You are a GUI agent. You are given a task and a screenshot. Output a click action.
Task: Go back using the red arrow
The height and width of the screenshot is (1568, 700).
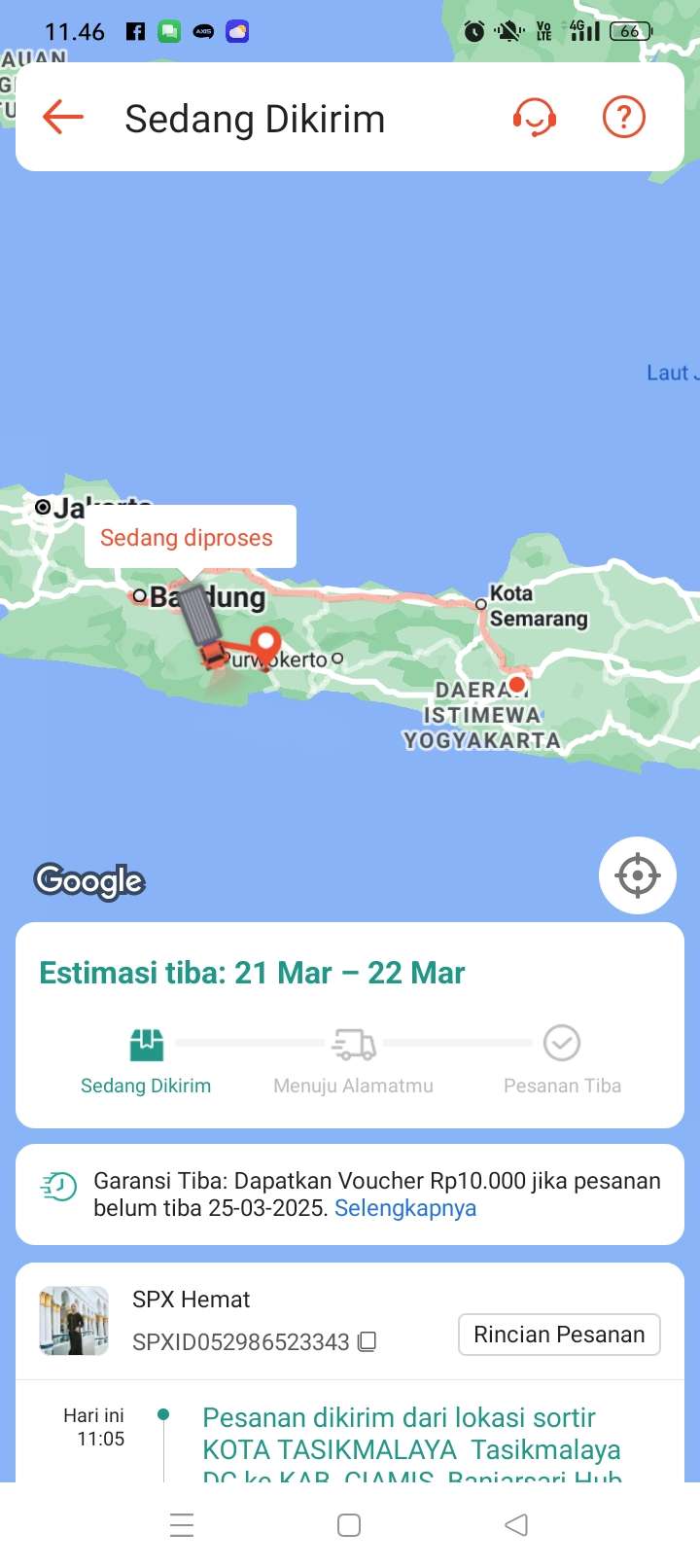click(x=63, y=118)
